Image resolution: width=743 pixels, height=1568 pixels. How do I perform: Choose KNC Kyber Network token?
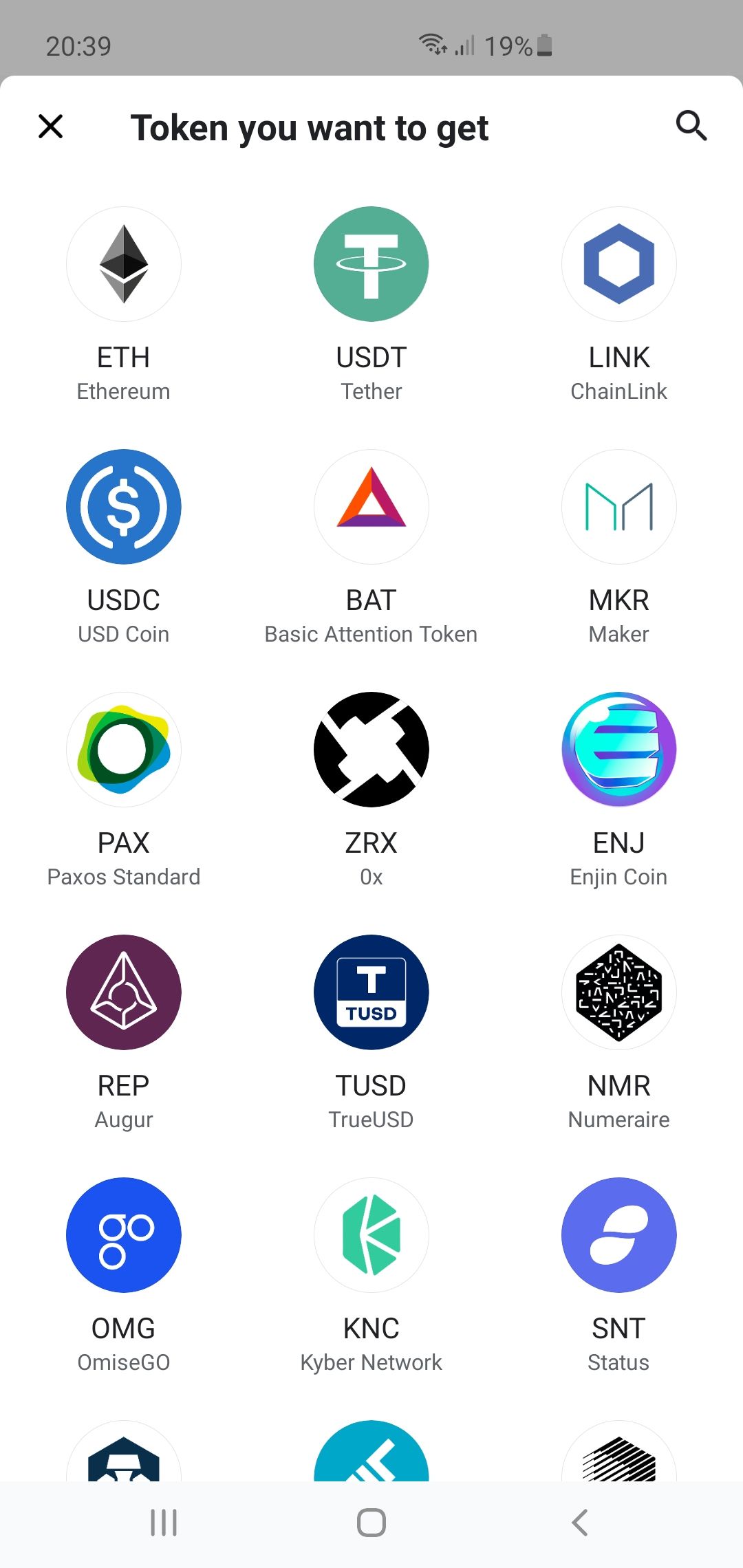click(371, 1236)
